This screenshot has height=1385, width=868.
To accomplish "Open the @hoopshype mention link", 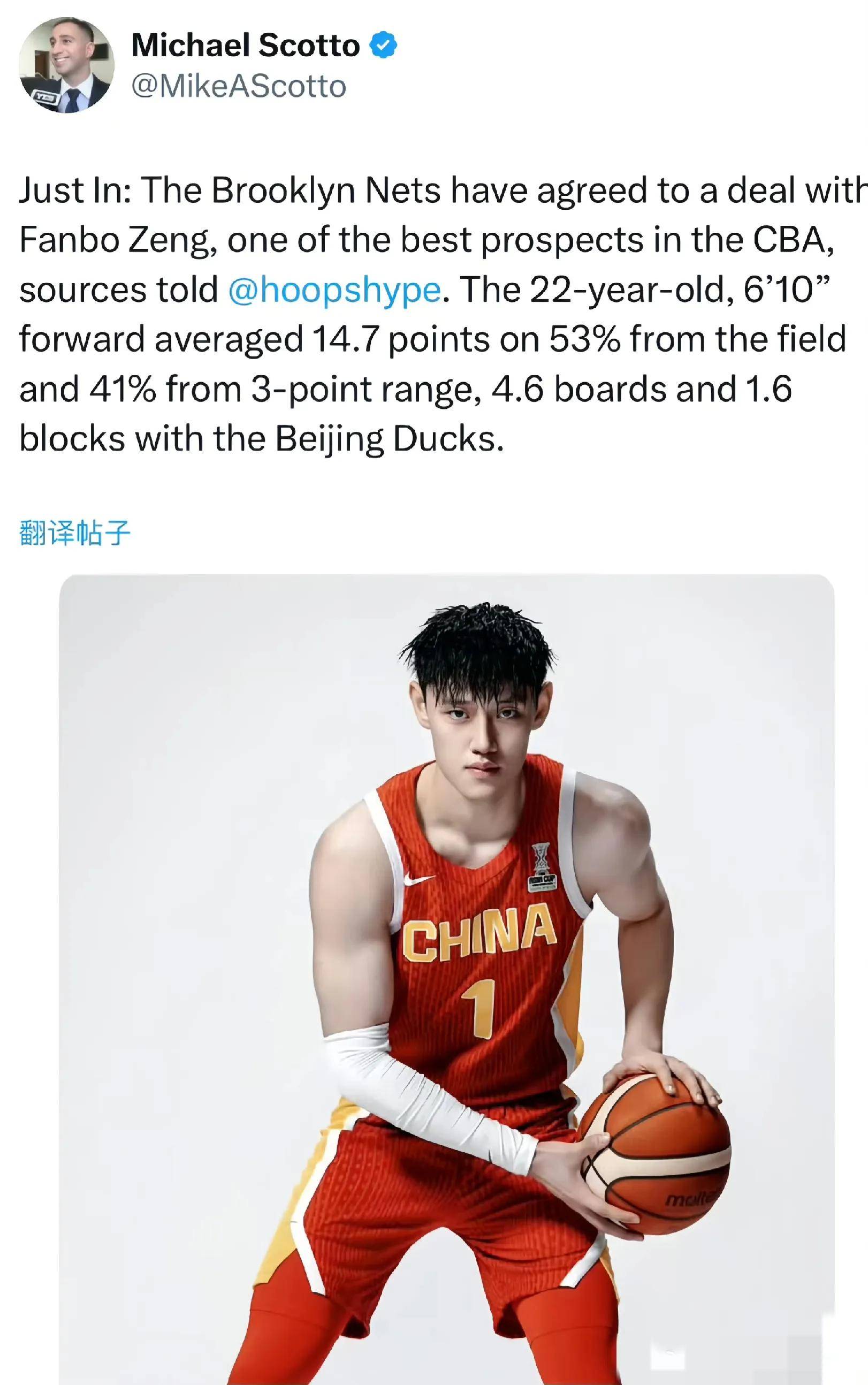I will tap(334, 290).
